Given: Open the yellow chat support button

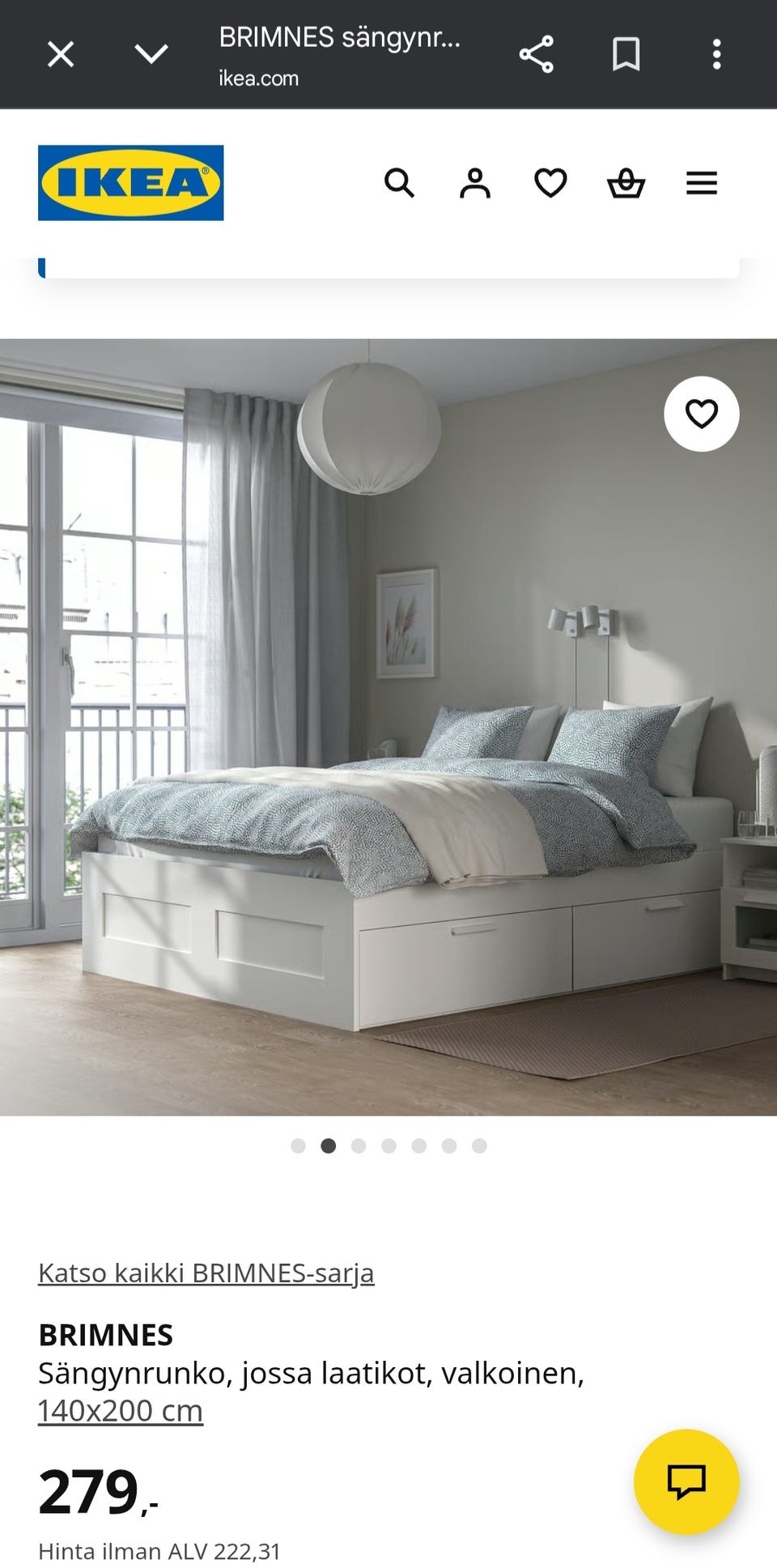Looking at the screenshot, I should 686,1481.
